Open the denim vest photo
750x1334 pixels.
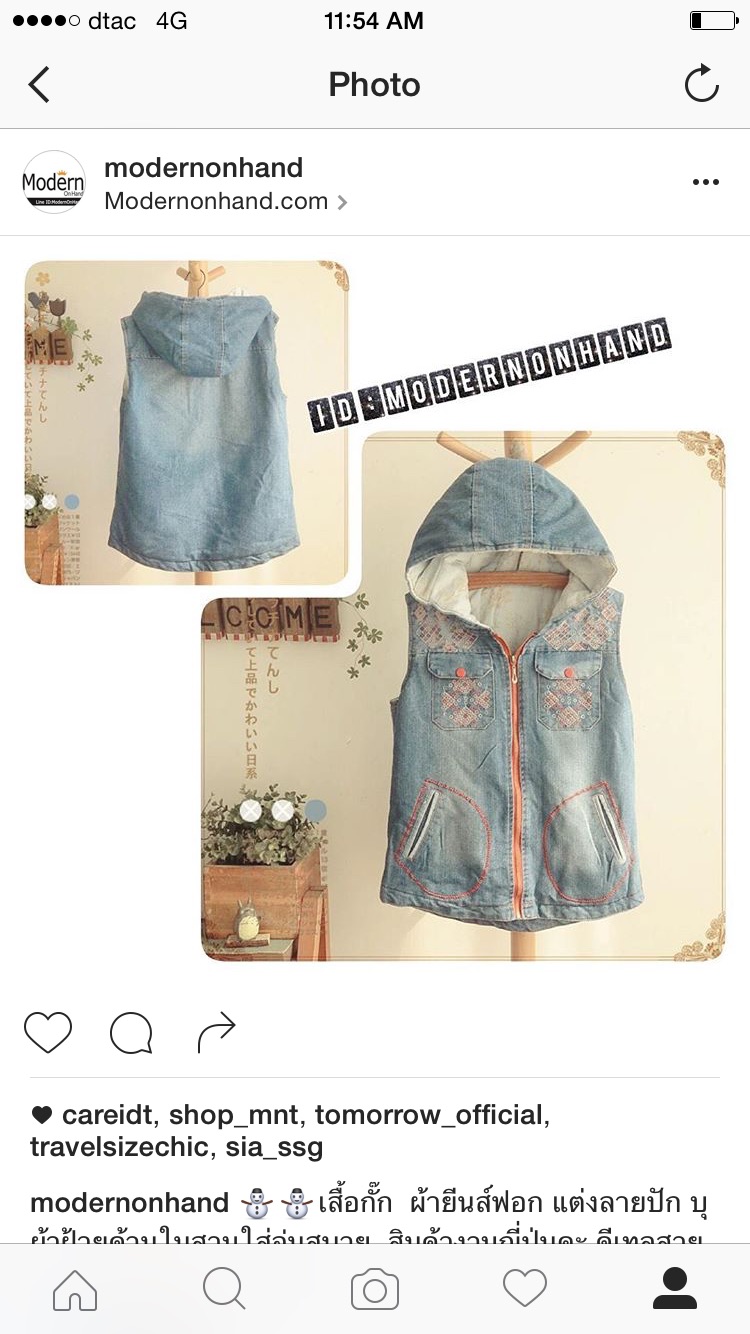coord(375,610)
